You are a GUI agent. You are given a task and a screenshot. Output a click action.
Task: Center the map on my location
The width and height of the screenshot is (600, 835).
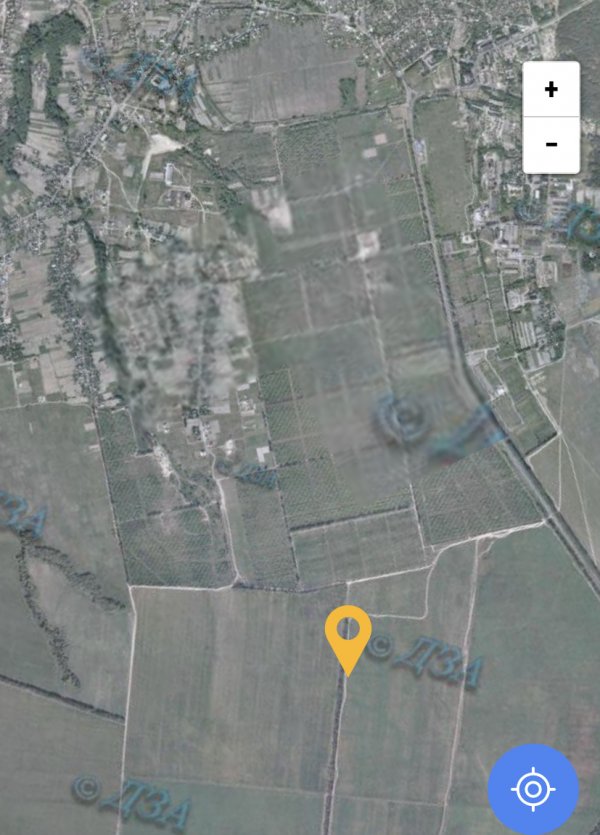click(x=533, y=789)
